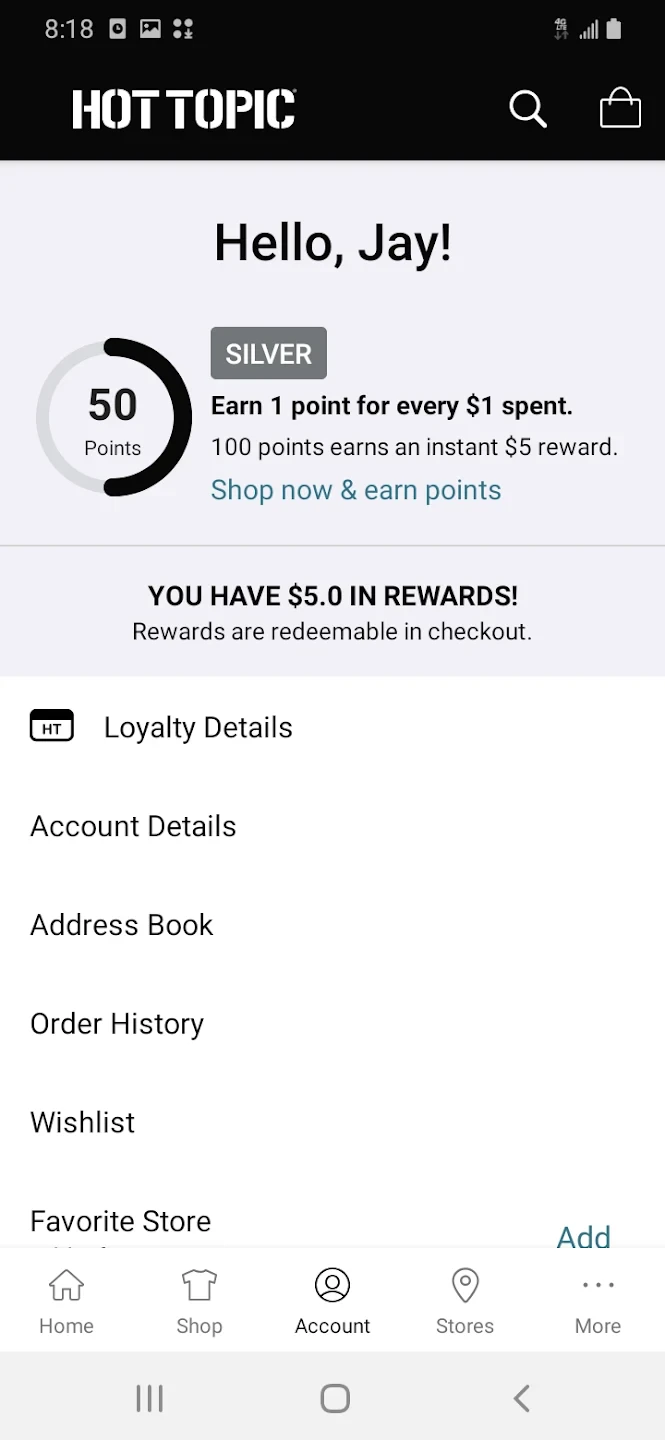Viewport: 665px width, 1440px height.
Task: Select the Account tab
Action: (332, 1300)
